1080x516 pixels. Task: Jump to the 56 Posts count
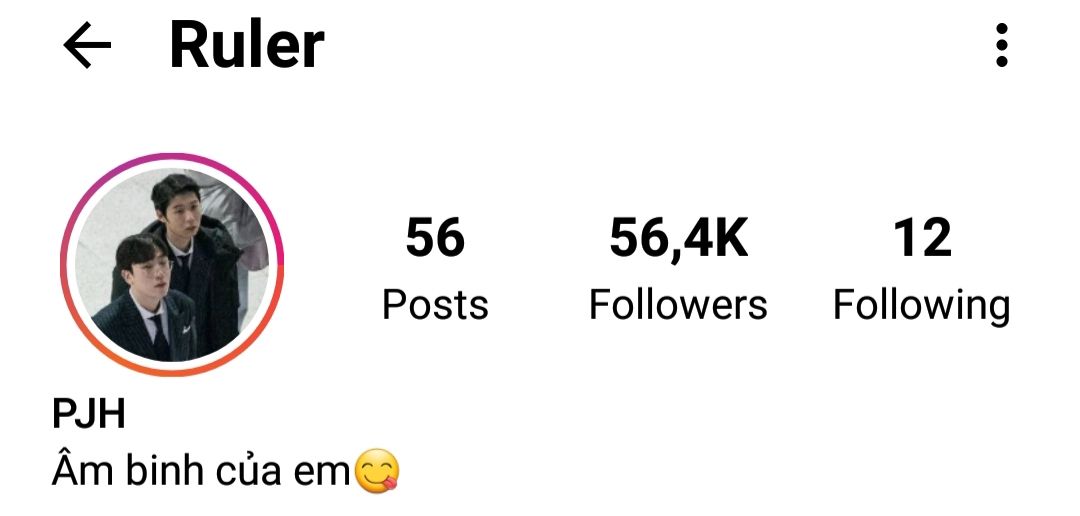tap(435, 270)
